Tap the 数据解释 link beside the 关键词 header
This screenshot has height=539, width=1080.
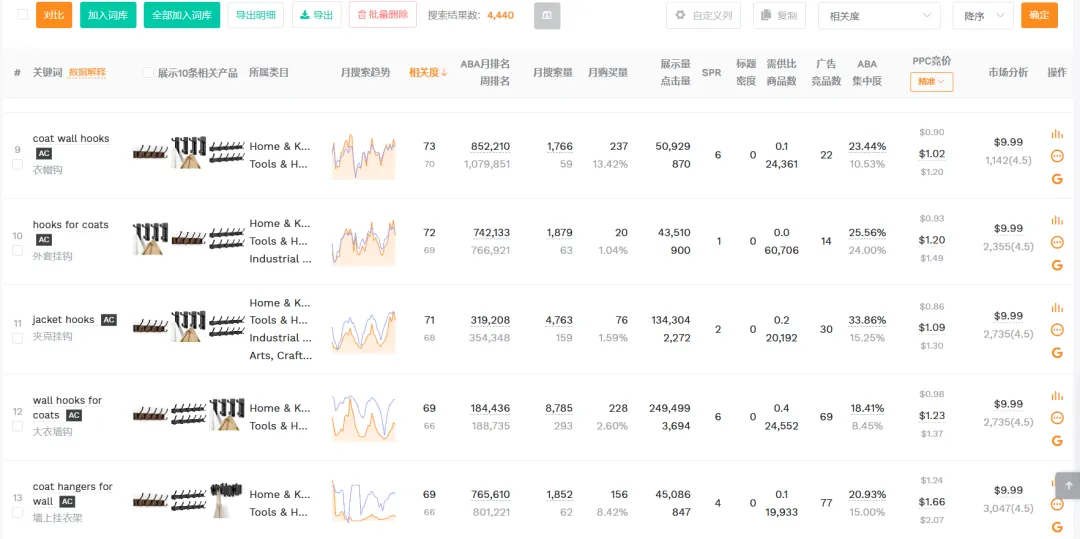[x=87, y=72]
